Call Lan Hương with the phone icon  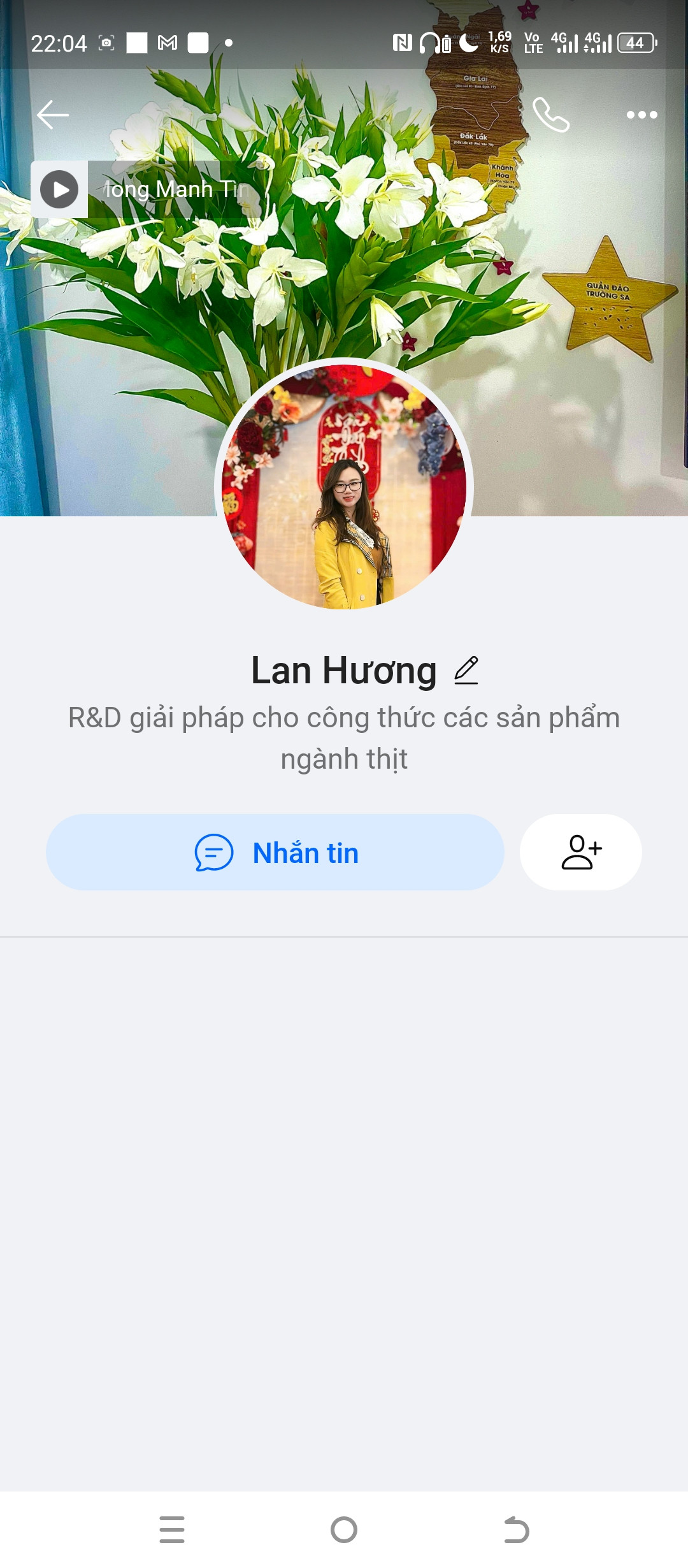coord(550,115)
